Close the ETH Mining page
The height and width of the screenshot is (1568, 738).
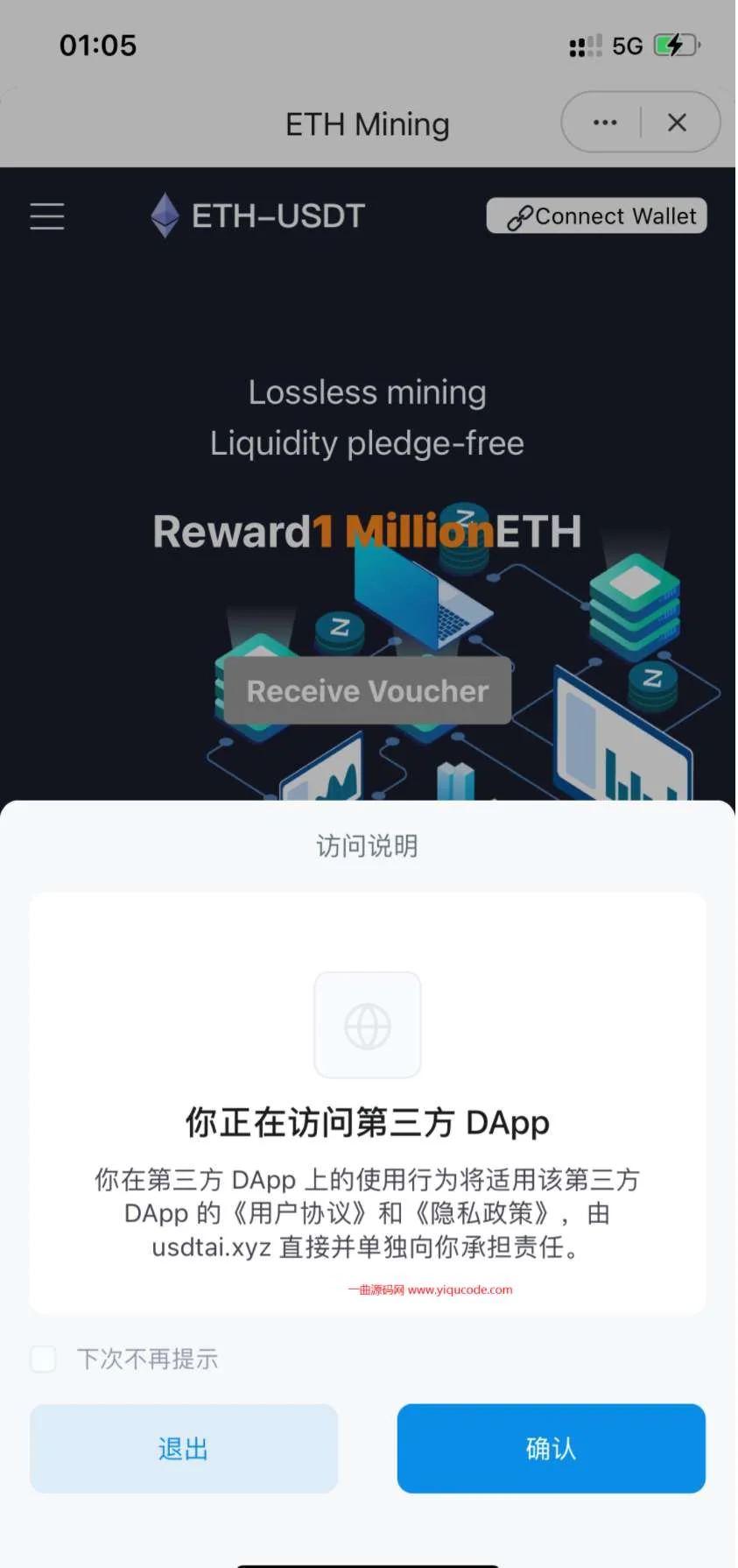tap(677, 123)
